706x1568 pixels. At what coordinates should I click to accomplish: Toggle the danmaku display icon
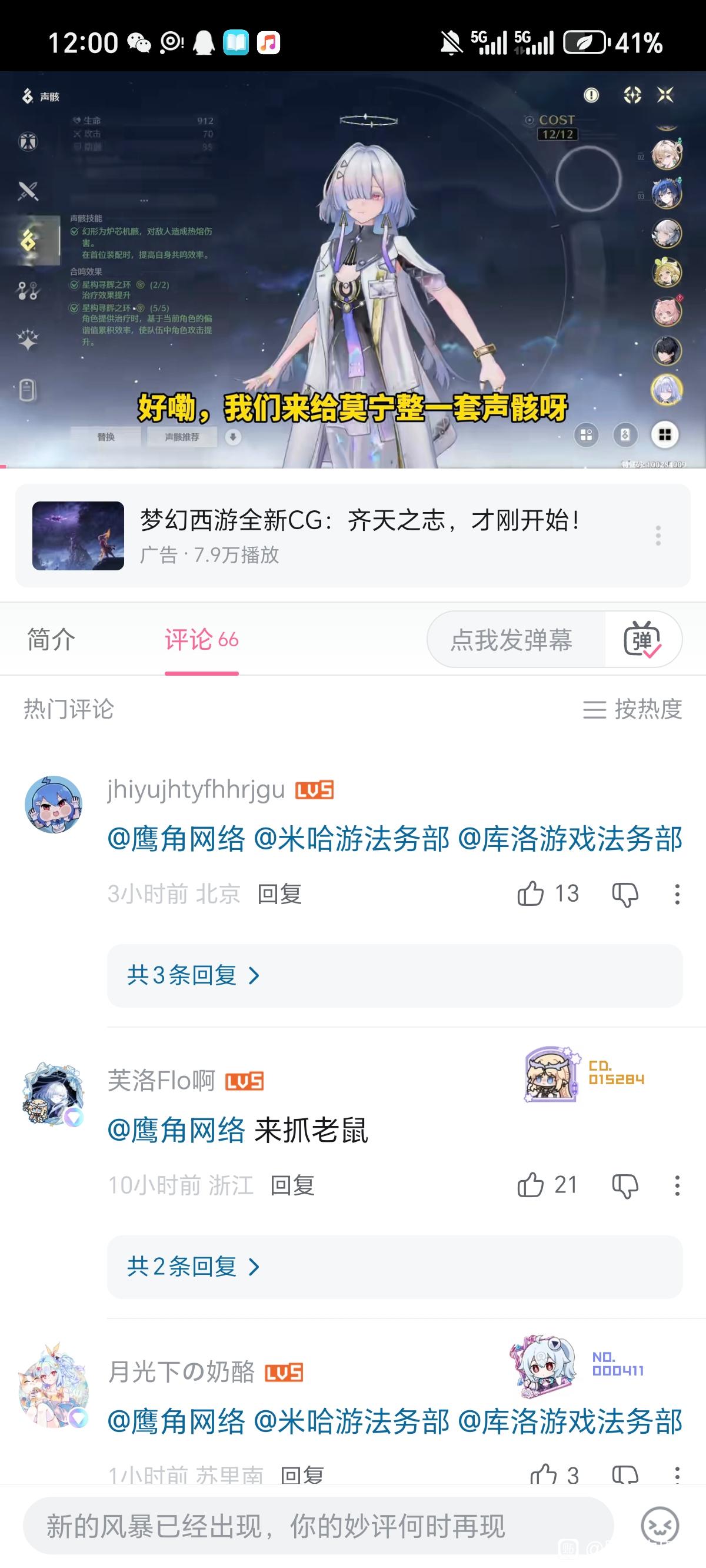click(642, 640)
